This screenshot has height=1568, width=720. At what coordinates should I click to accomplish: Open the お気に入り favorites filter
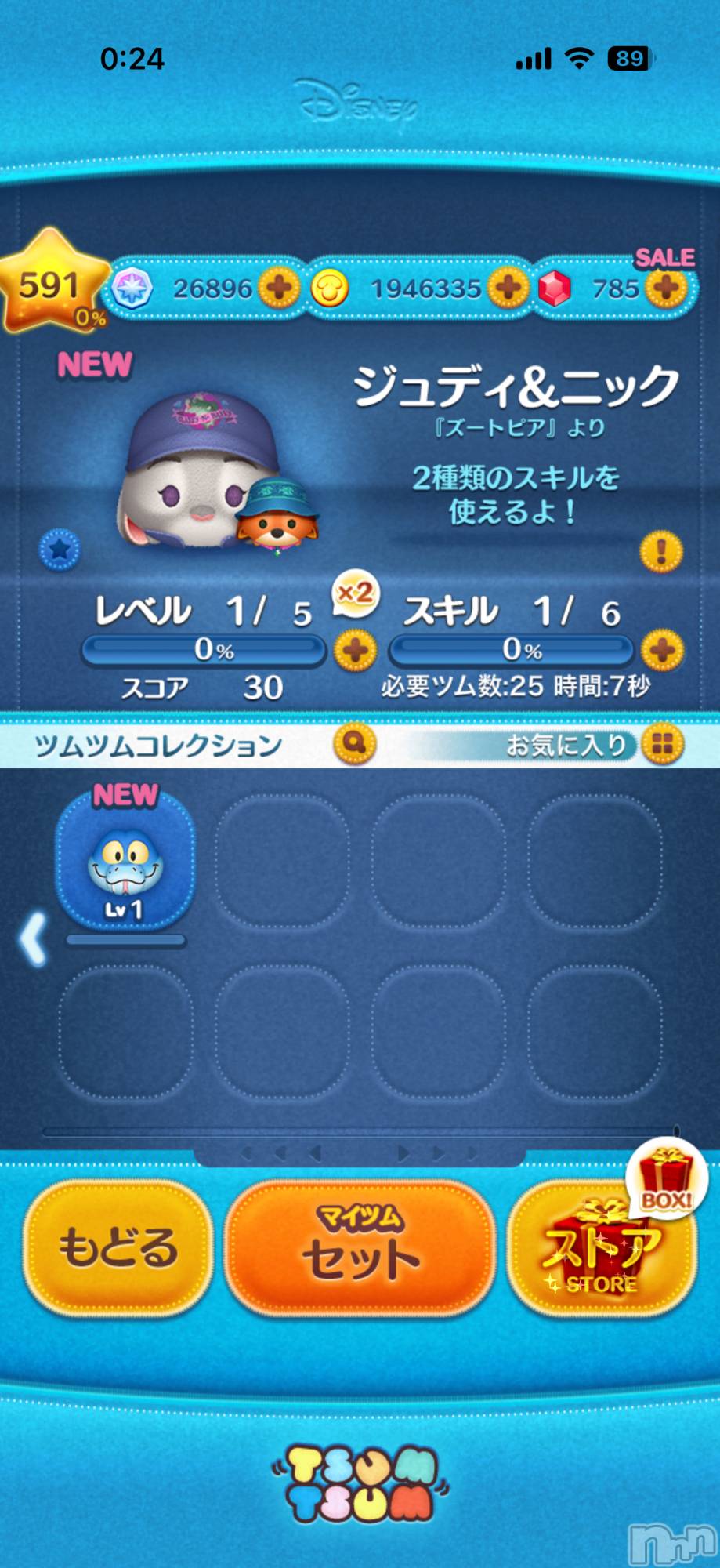662,743
